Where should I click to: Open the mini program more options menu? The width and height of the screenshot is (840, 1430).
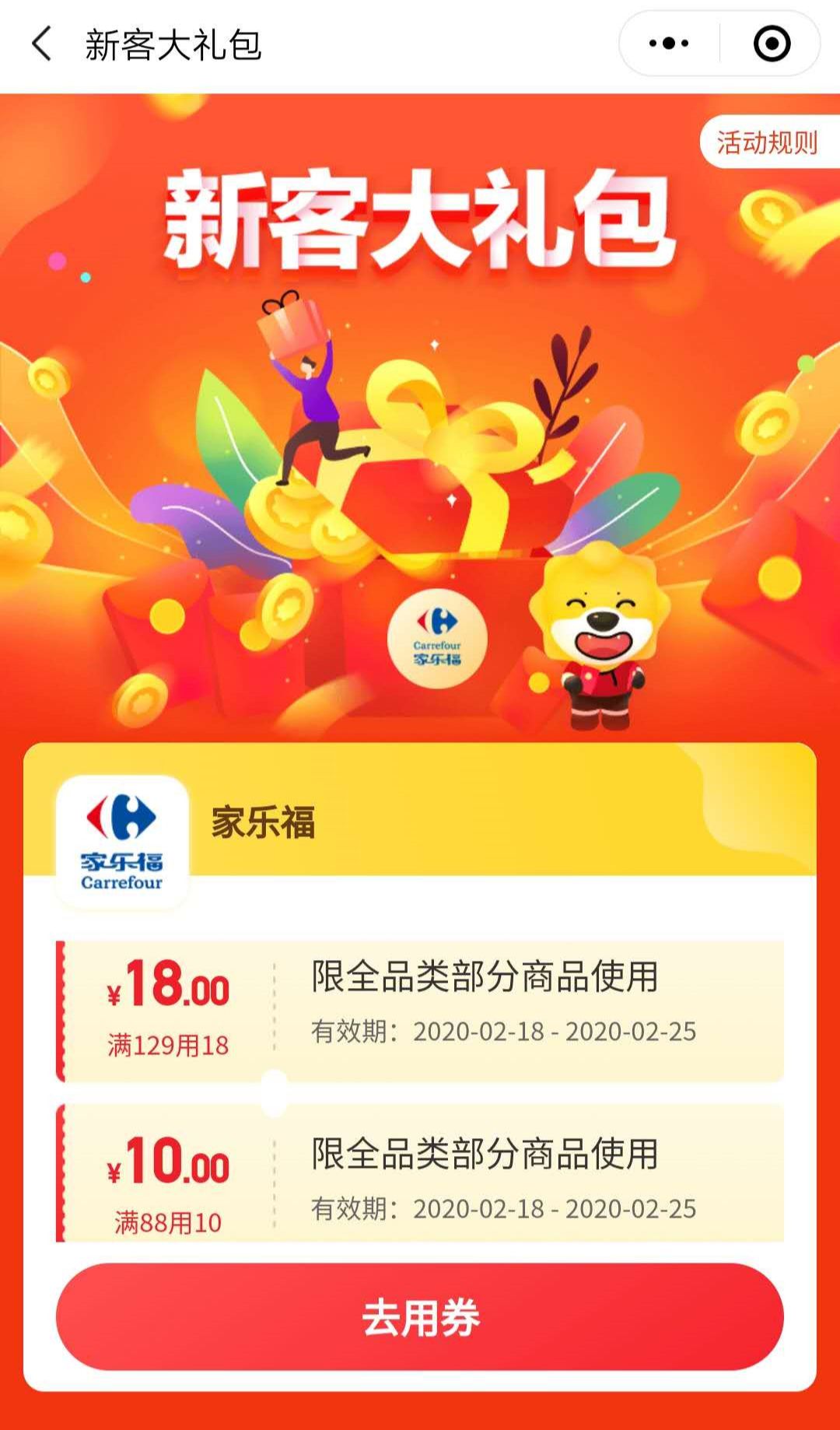(x=669, y=44)
